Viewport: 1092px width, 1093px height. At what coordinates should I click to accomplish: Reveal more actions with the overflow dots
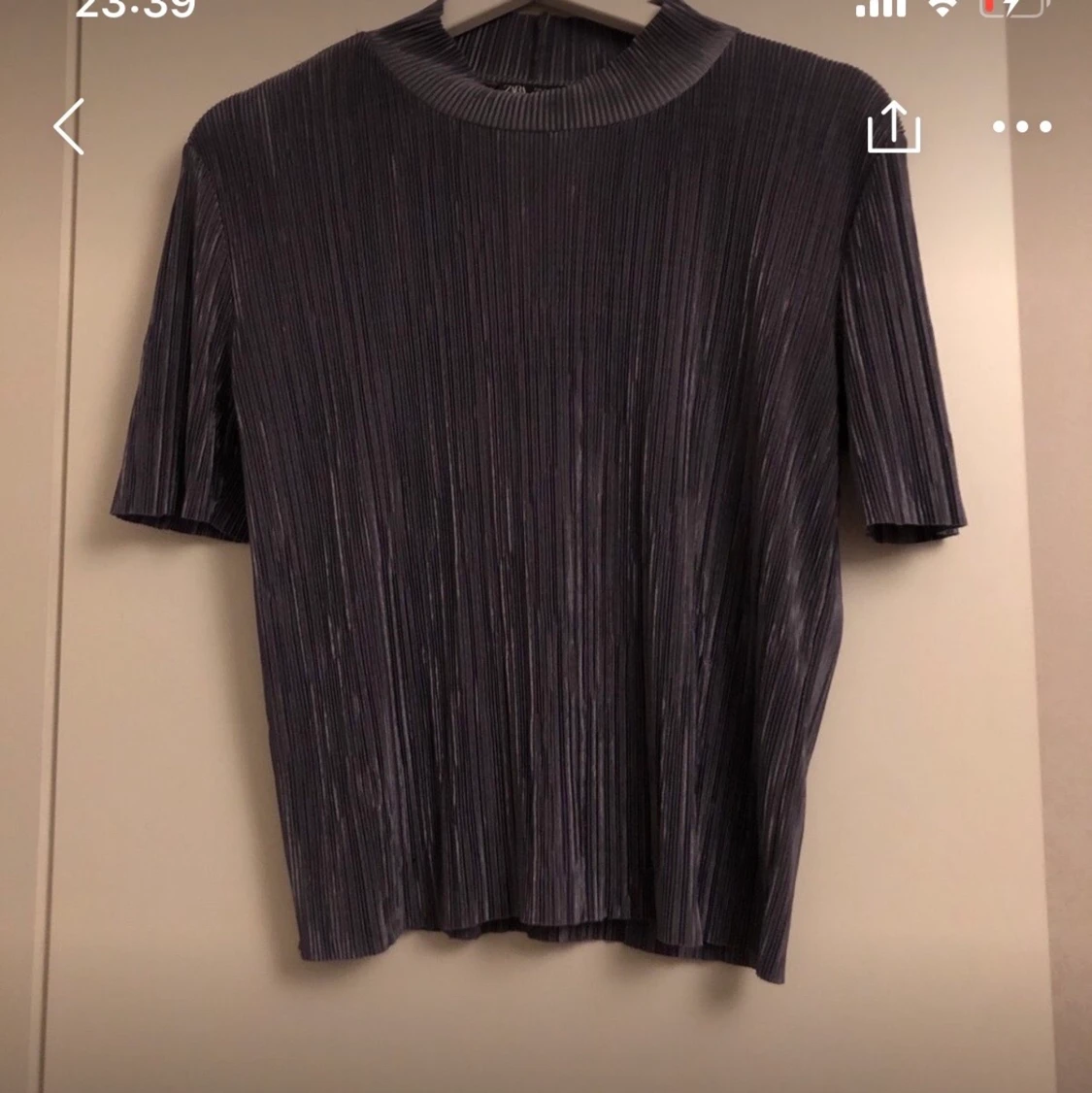click(x=1020, y=127)
